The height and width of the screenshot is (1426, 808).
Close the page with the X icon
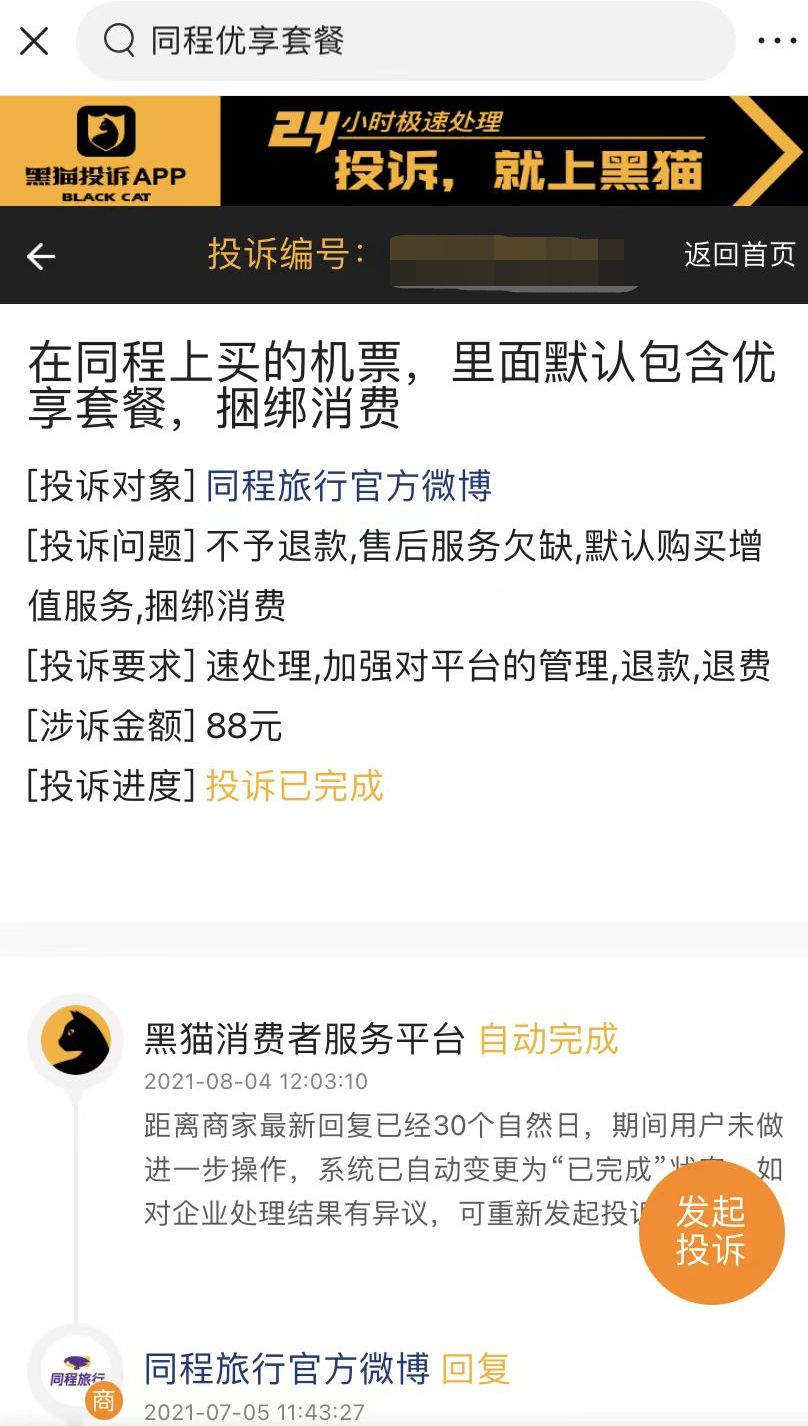pyautogui.click(x=34, y=41)
